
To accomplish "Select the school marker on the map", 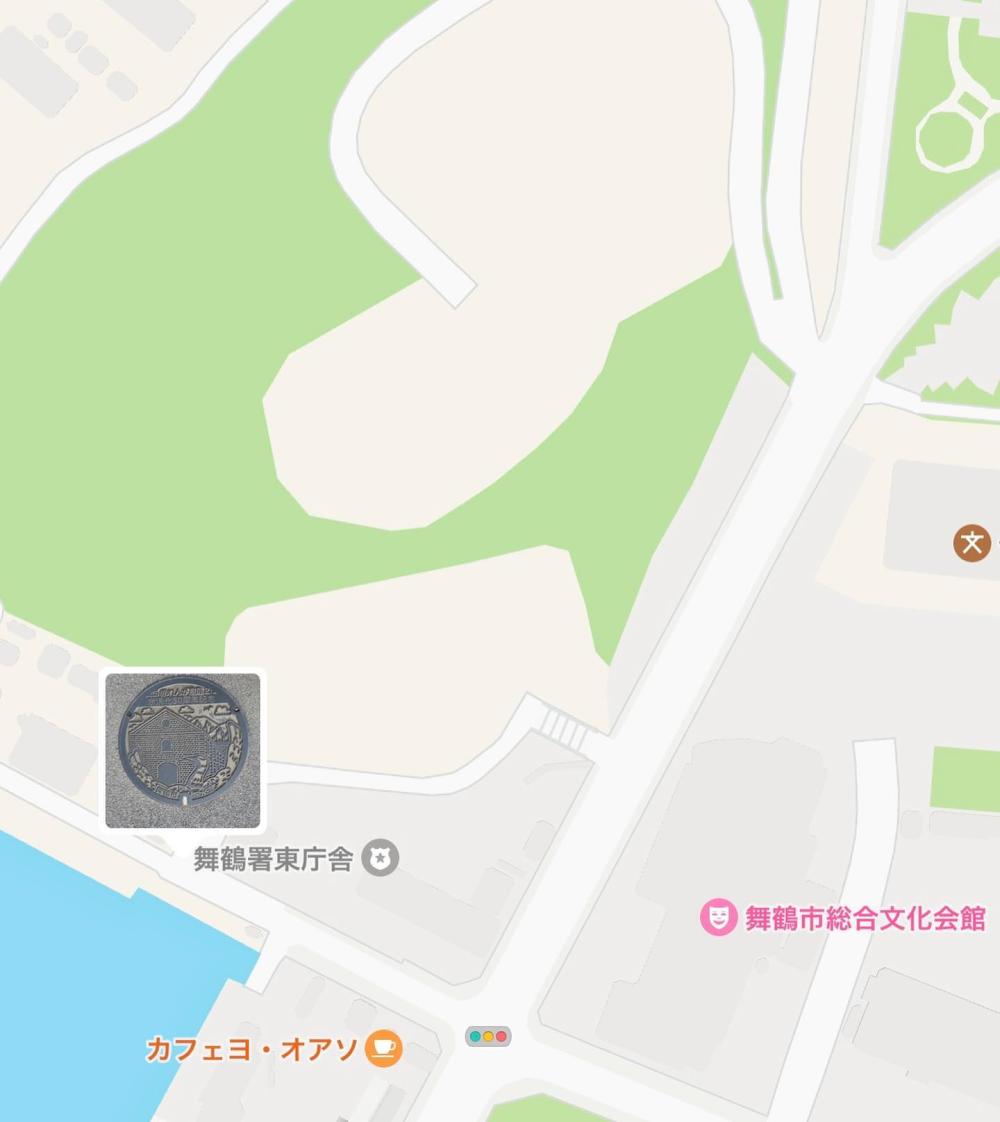I will click(x=971, y=543).
